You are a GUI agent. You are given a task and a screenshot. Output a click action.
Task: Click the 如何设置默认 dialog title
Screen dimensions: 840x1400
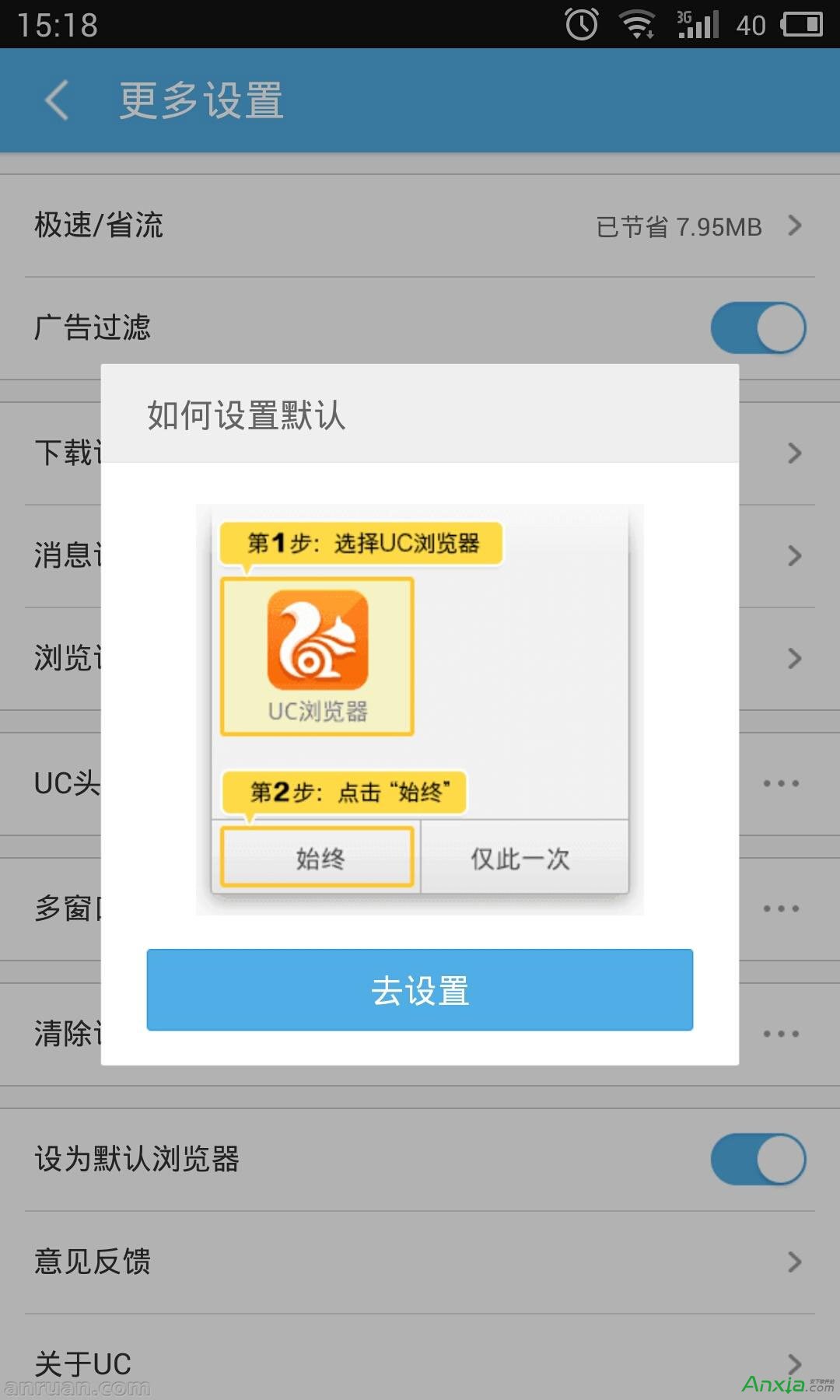pyautogui.click(x=246, y=415)
